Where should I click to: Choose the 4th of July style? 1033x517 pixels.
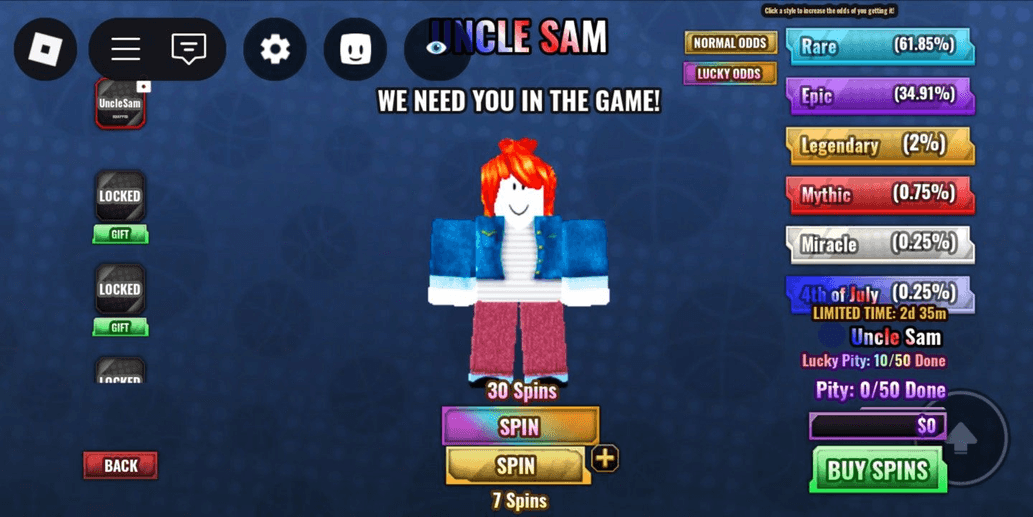879,293
